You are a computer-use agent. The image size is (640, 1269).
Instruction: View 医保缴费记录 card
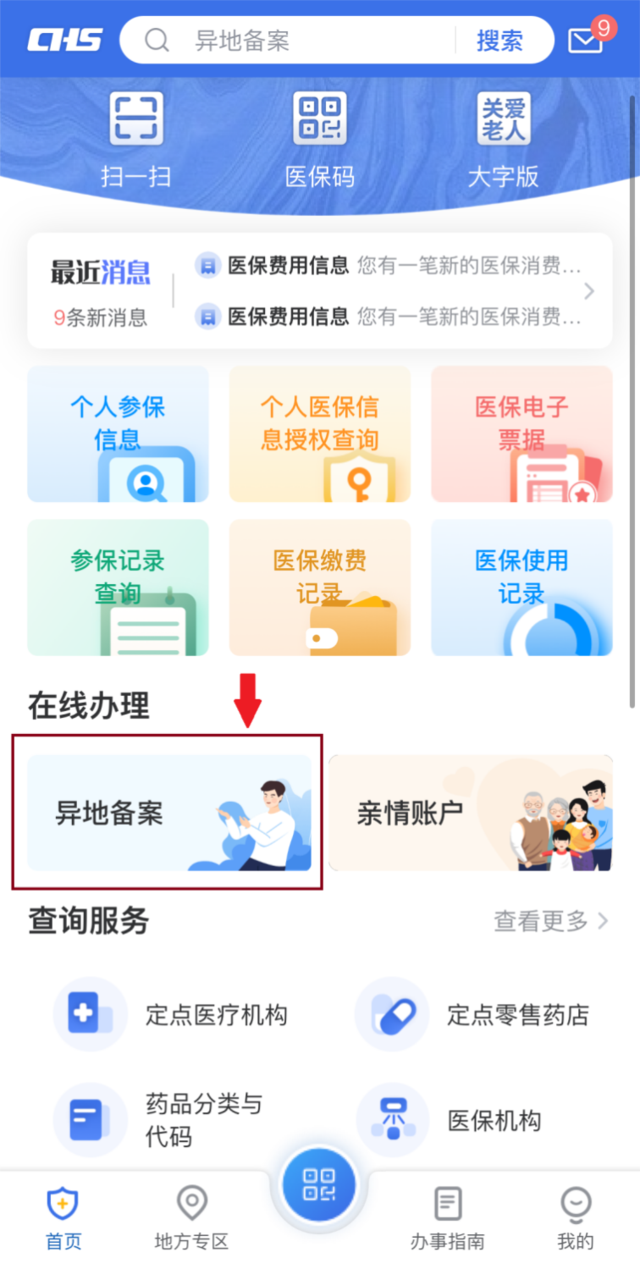tap(320, 587)
